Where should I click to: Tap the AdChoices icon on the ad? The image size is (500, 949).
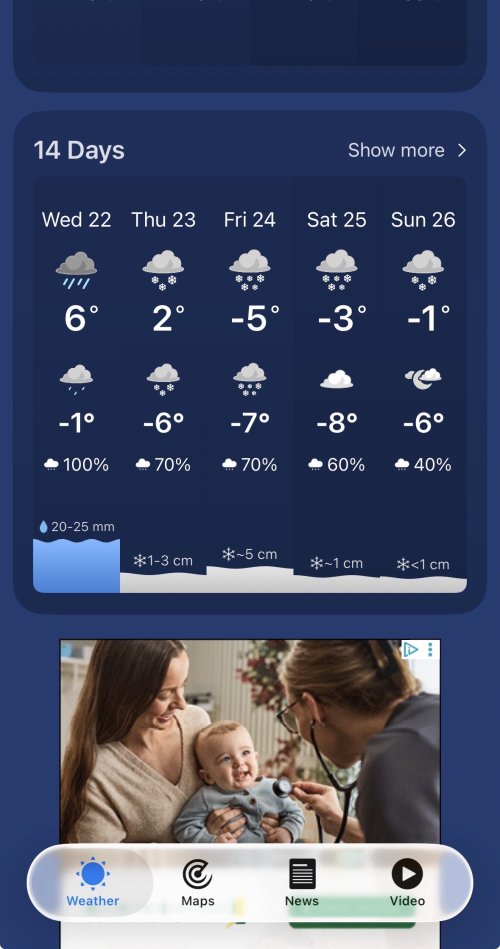point(411,650)
